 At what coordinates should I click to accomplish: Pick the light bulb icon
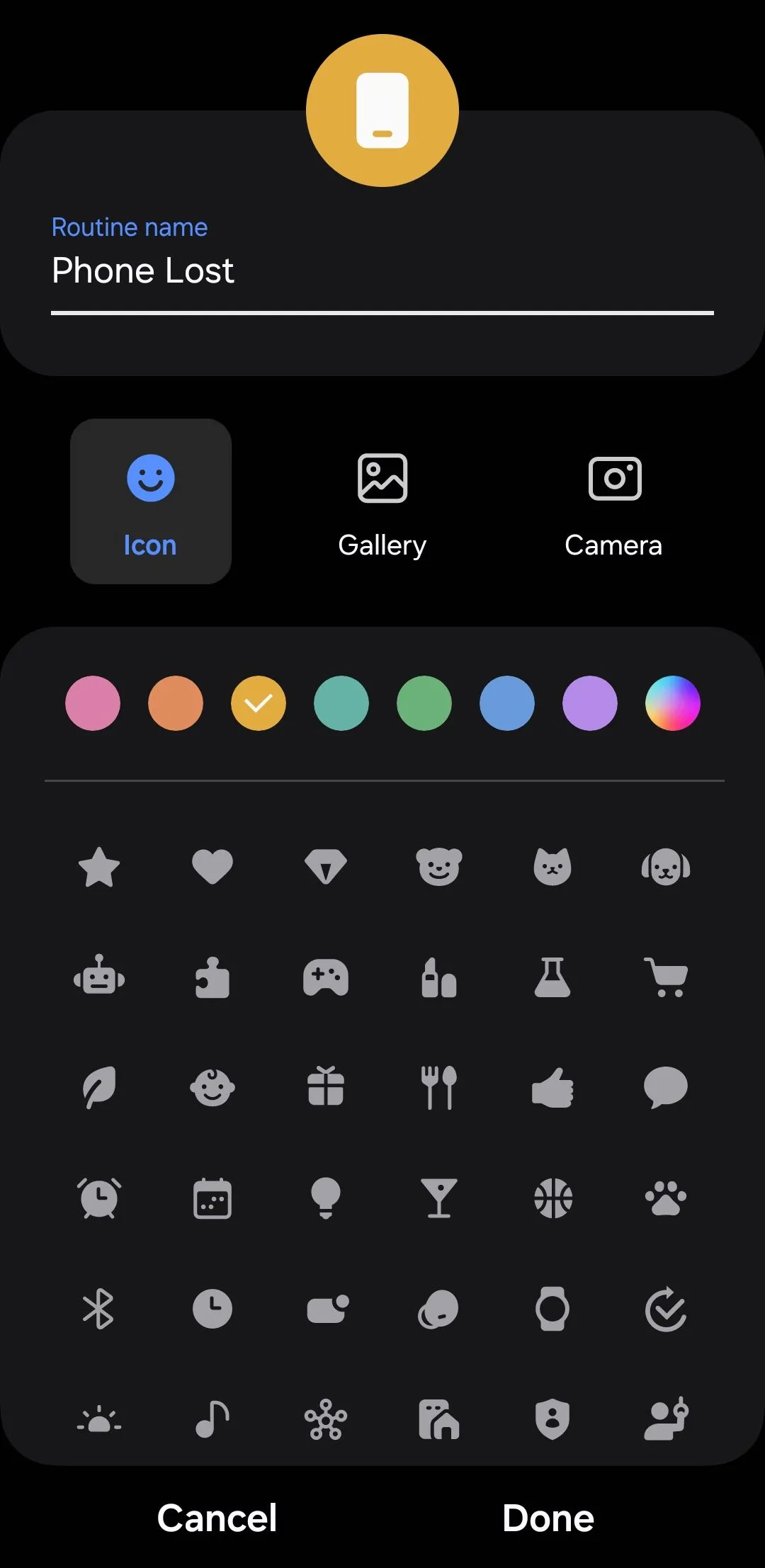click(x=326, y=1198)
